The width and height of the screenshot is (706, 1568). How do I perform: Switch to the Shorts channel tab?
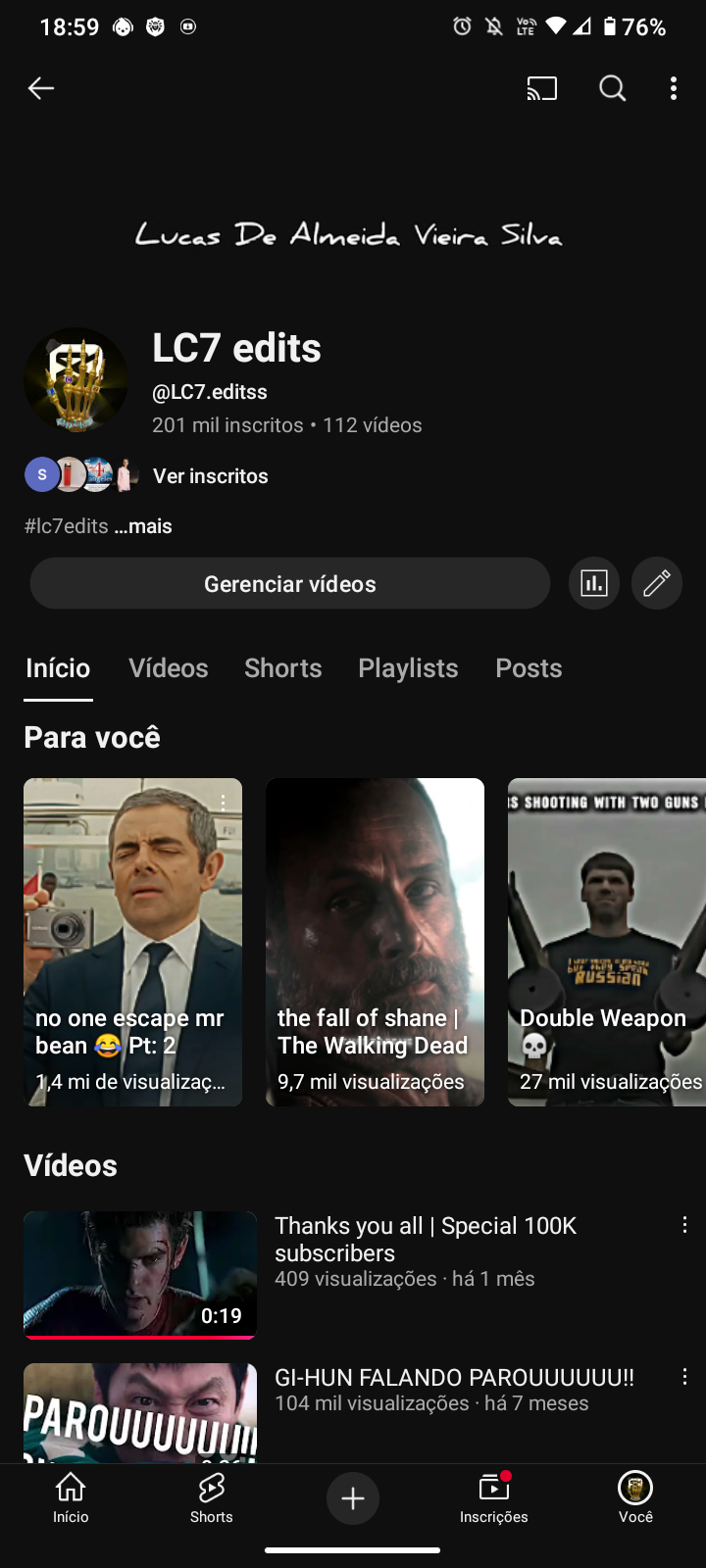click(283, 668)
